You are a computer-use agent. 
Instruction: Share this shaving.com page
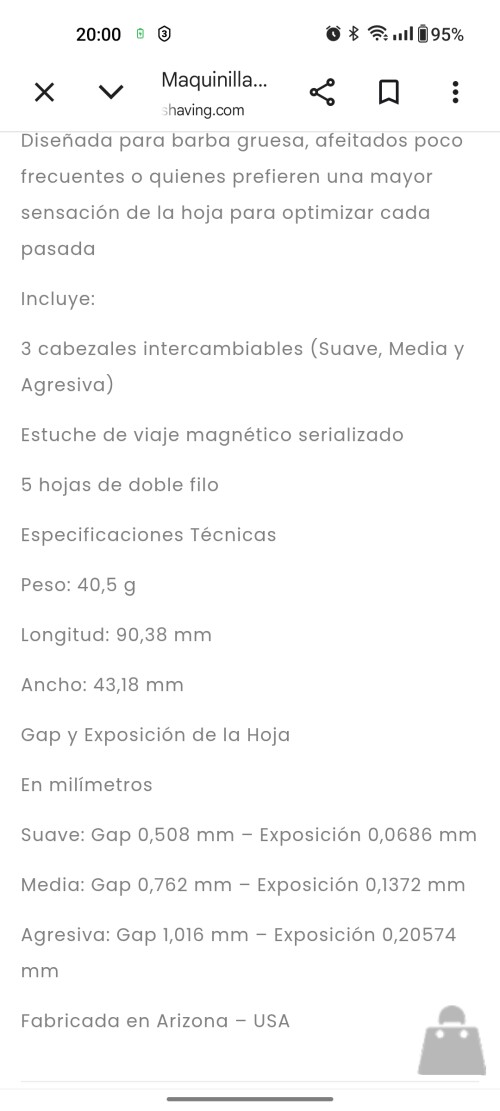coord(322,92)
